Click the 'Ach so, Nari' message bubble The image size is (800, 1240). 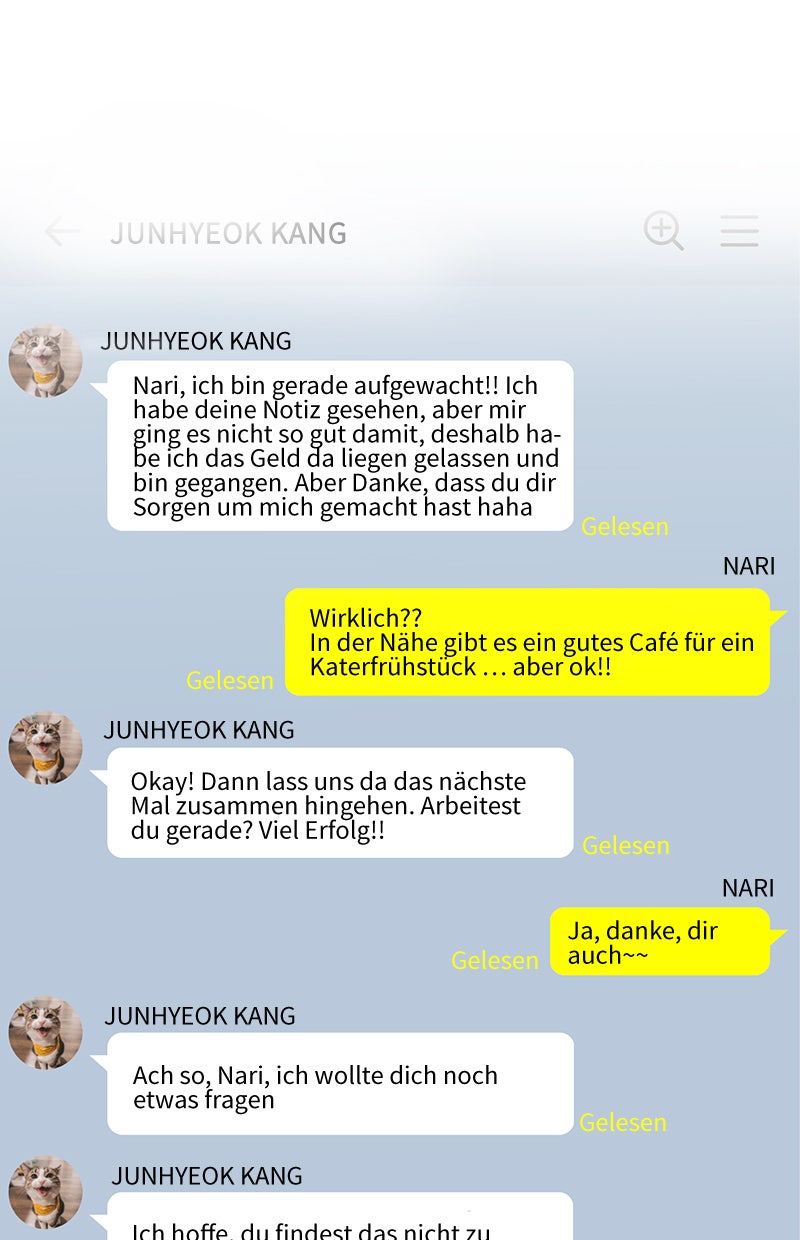[x=340, y=1084]
